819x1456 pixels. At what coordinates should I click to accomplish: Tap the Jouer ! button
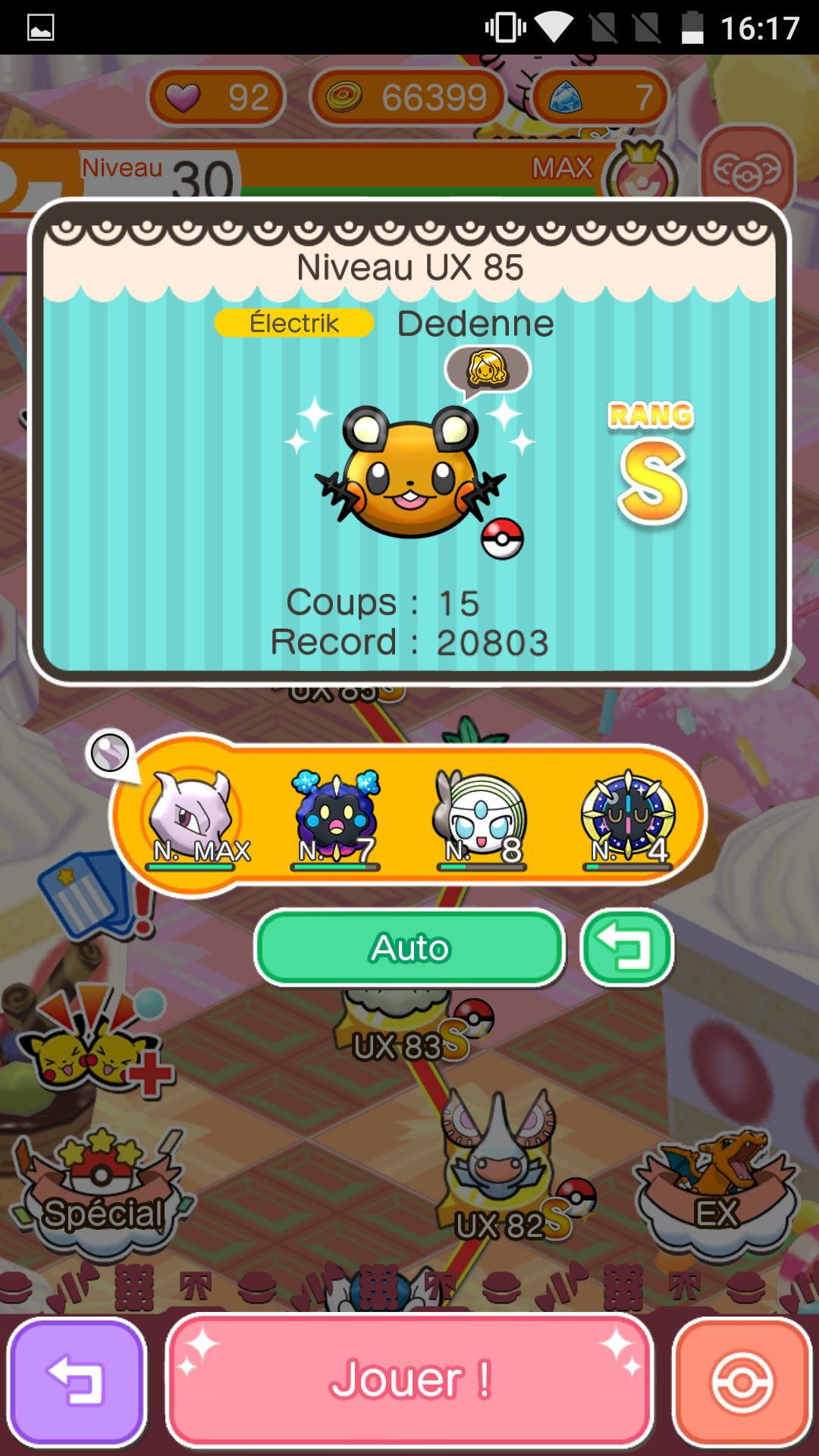pyautogui.click(x=409, y=1379)
